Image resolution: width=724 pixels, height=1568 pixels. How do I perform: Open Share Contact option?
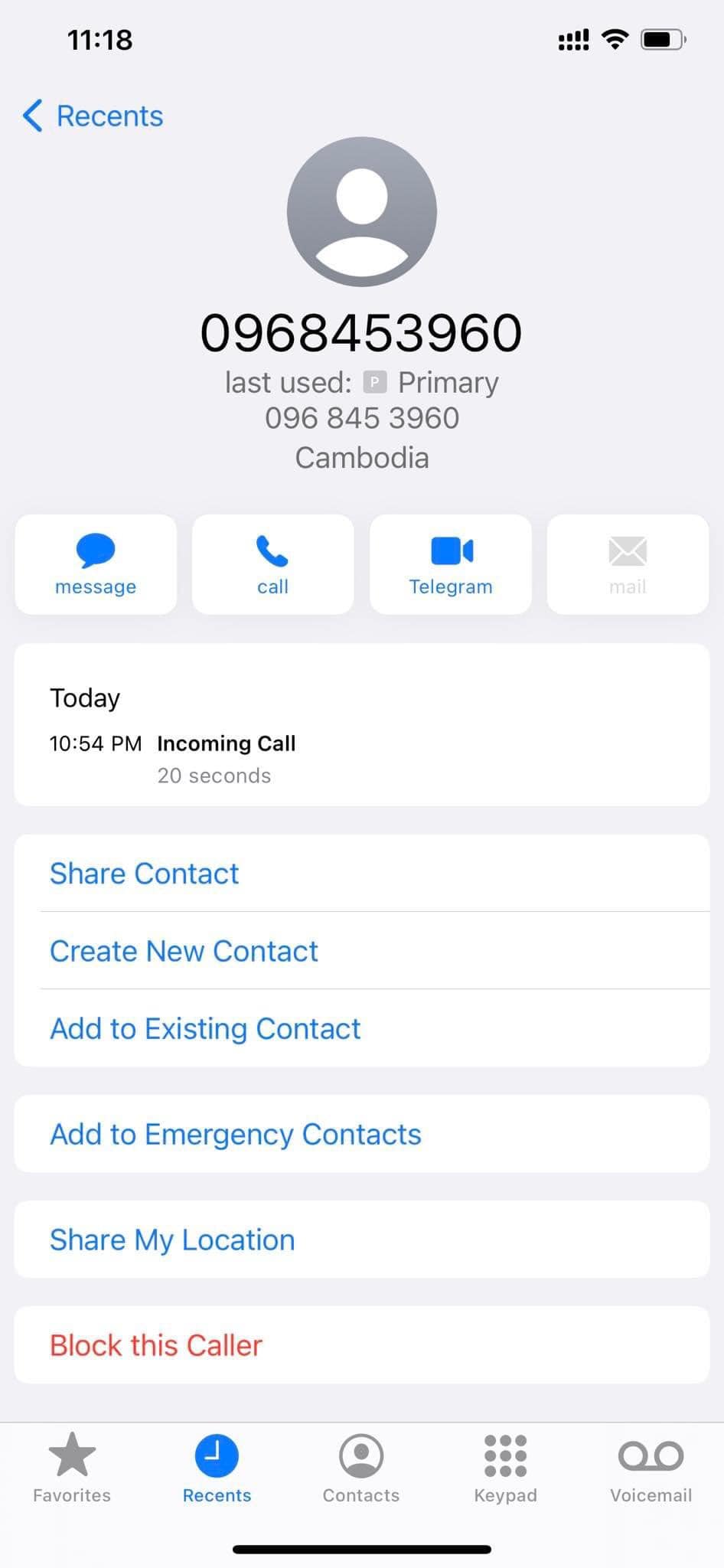[145, 874]
